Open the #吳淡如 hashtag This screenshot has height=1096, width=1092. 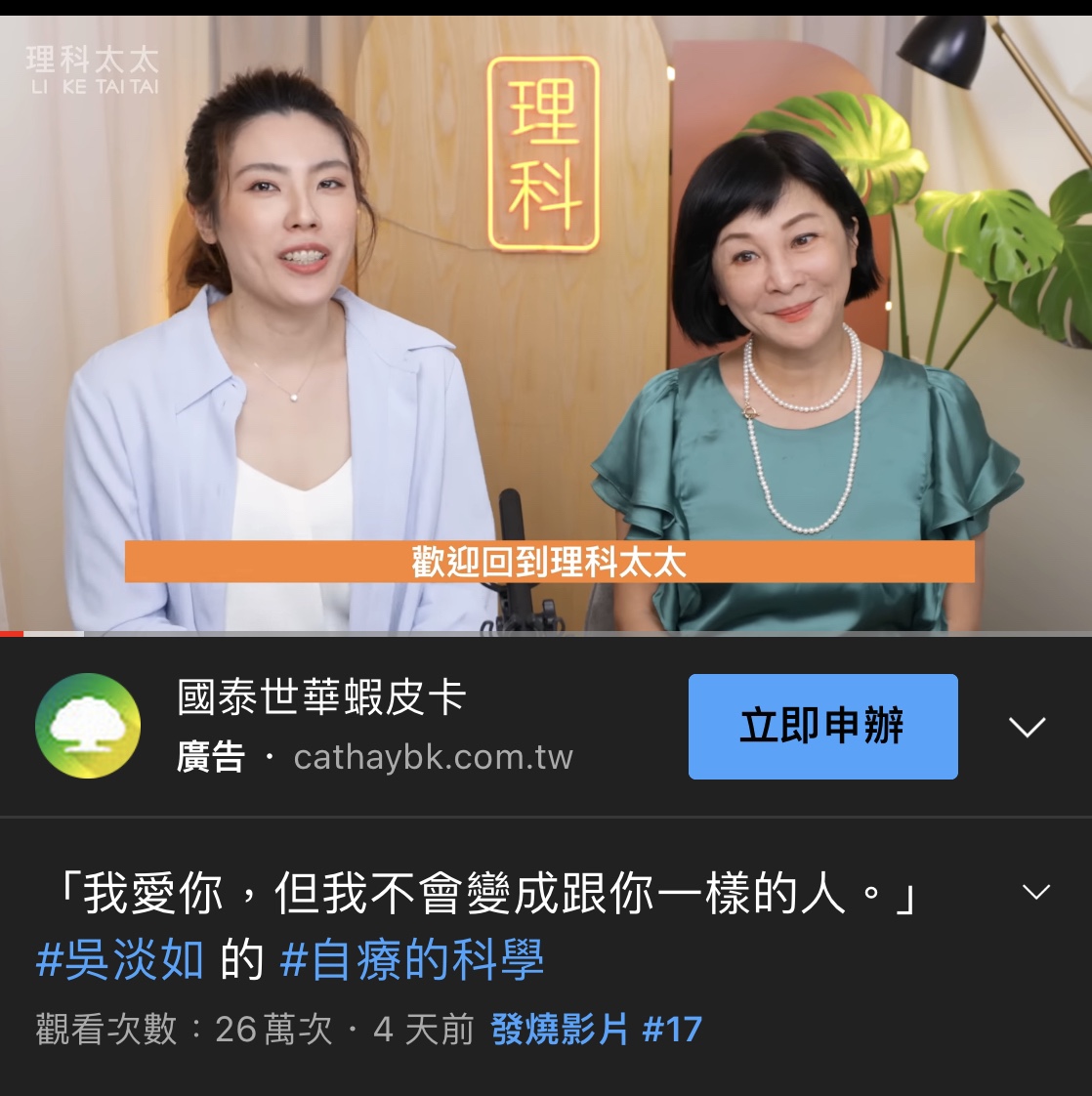click(120, 960)
